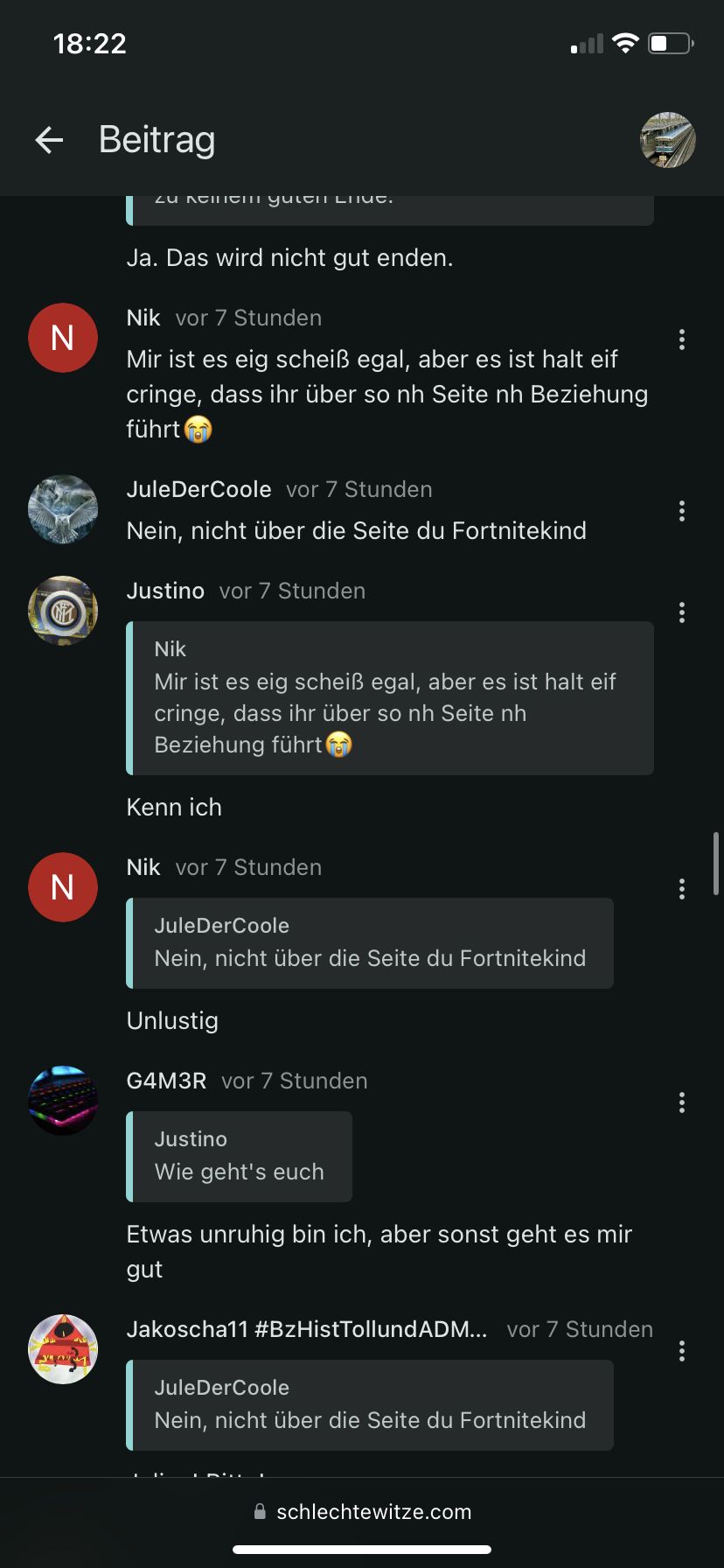Open more options on G4M3R's comment
This screenshot has height=1568, width=724.
pyautogui.click(x=682, y=1102)
